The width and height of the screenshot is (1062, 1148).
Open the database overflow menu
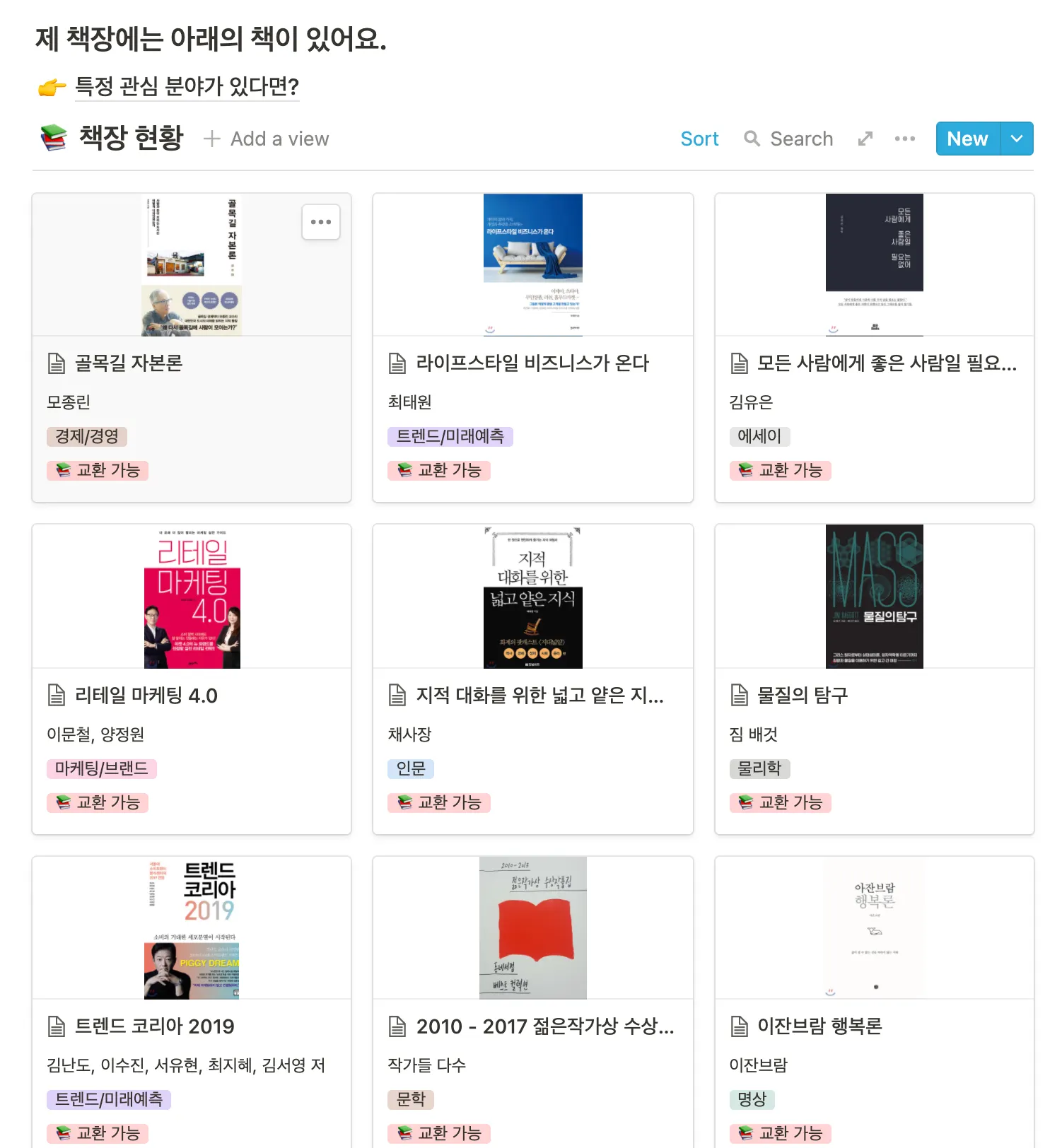(904, 139)
